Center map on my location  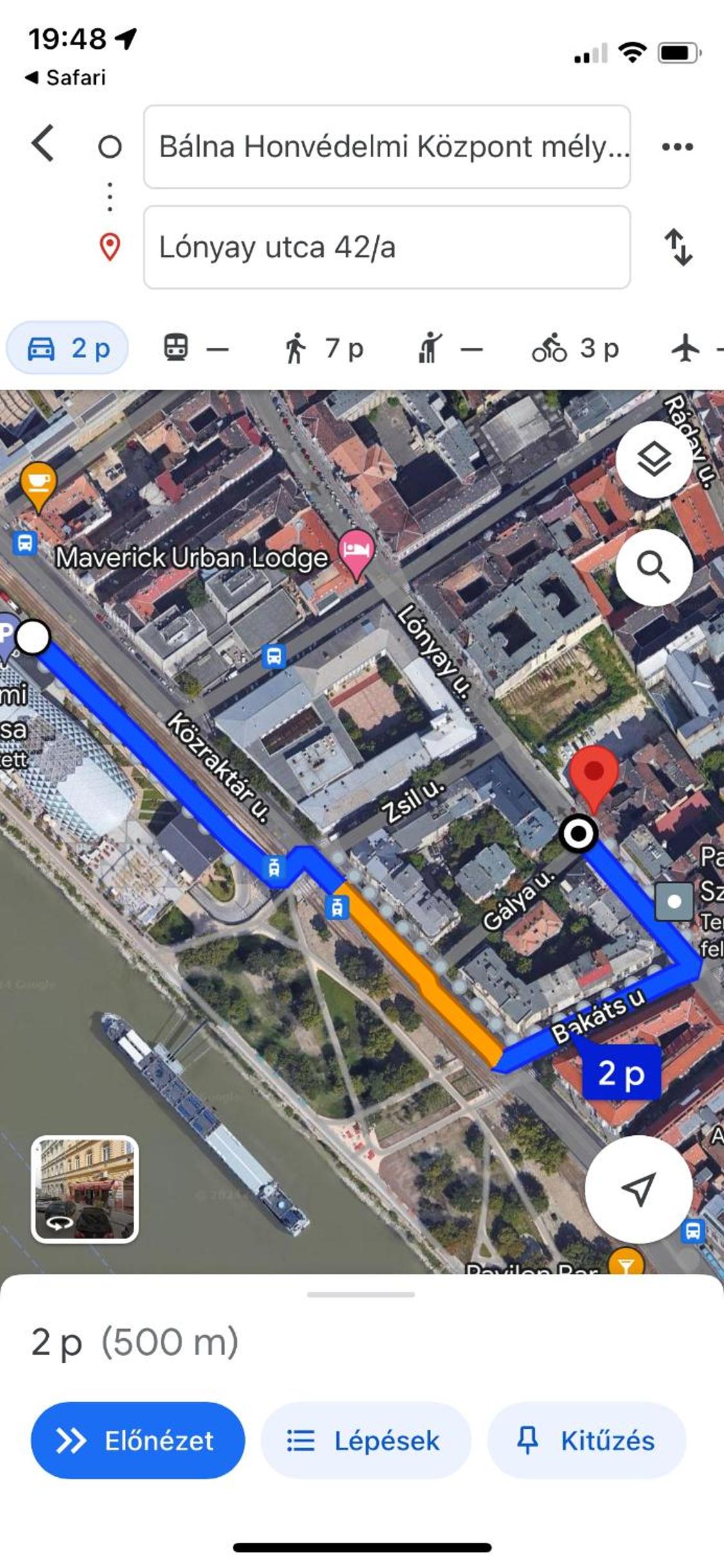tap(638, 1189)
